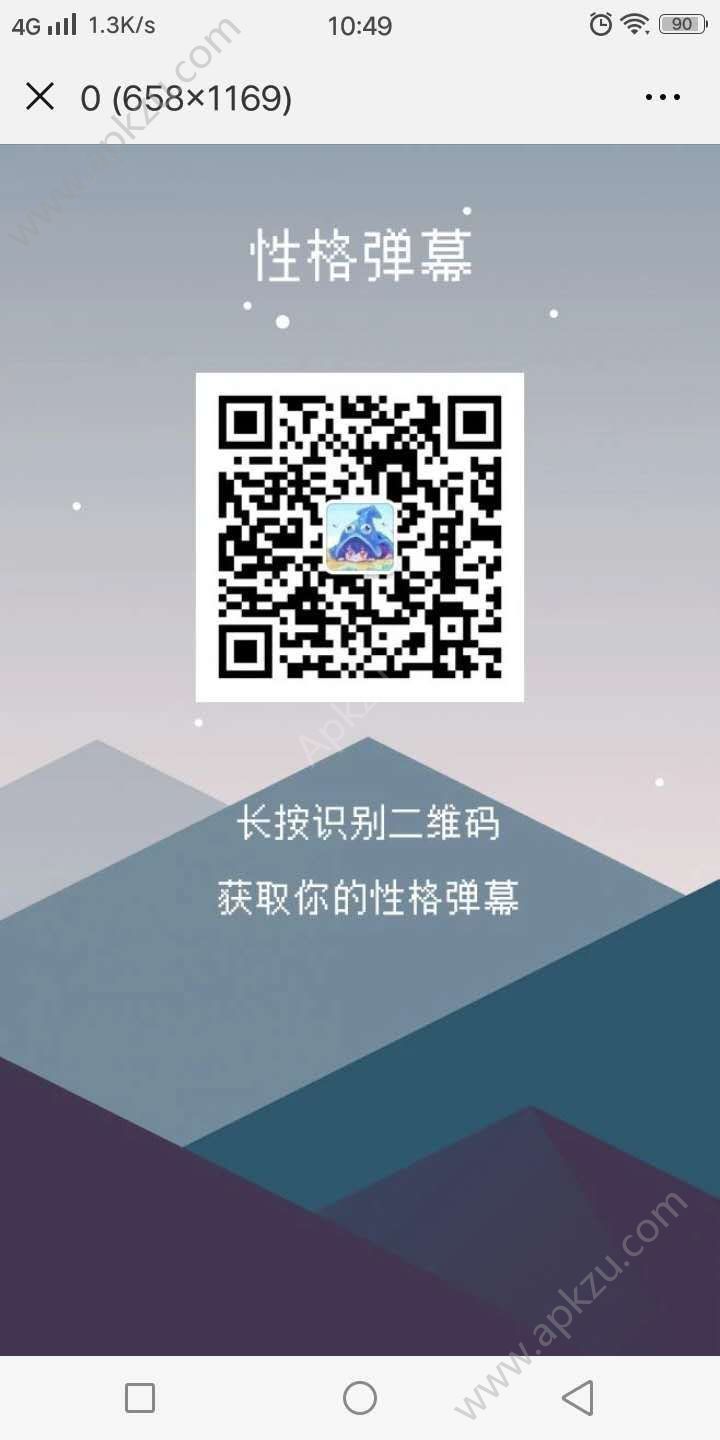Tap the clock showing 10:49
The image size is (720, 1440).
(360, 26)
